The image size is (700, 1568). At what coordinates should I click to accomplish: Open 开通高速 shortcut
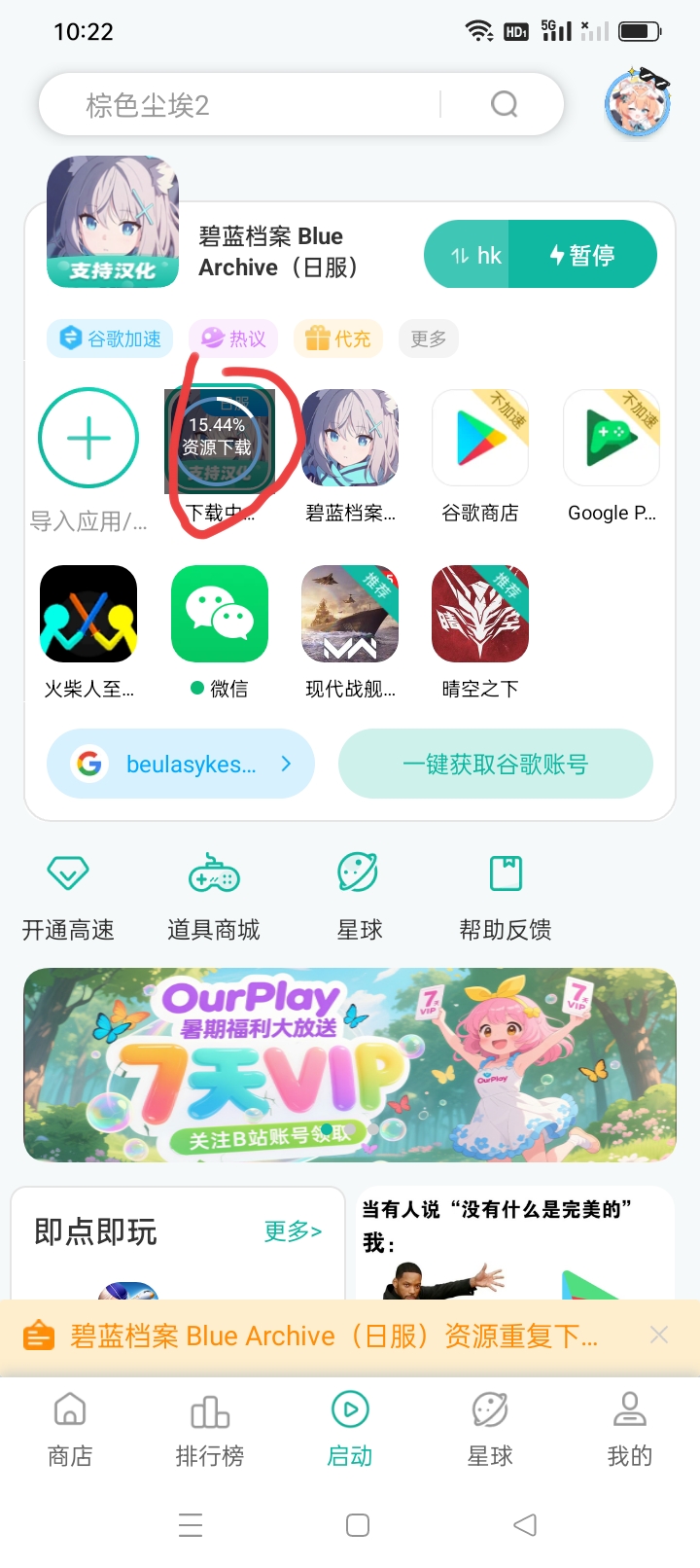pyautogui.click(x=68, y=896)
